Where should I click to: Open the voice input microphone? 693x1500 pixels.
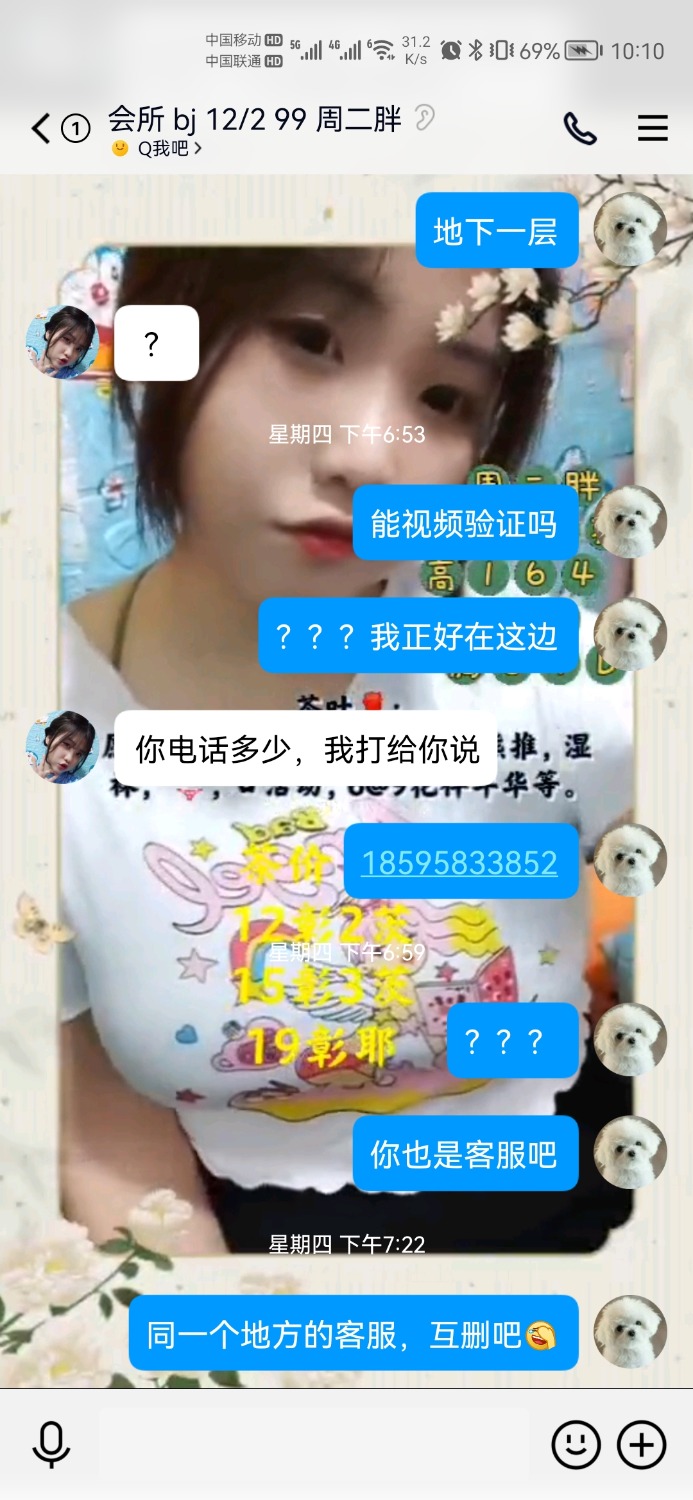point(50,1445)
